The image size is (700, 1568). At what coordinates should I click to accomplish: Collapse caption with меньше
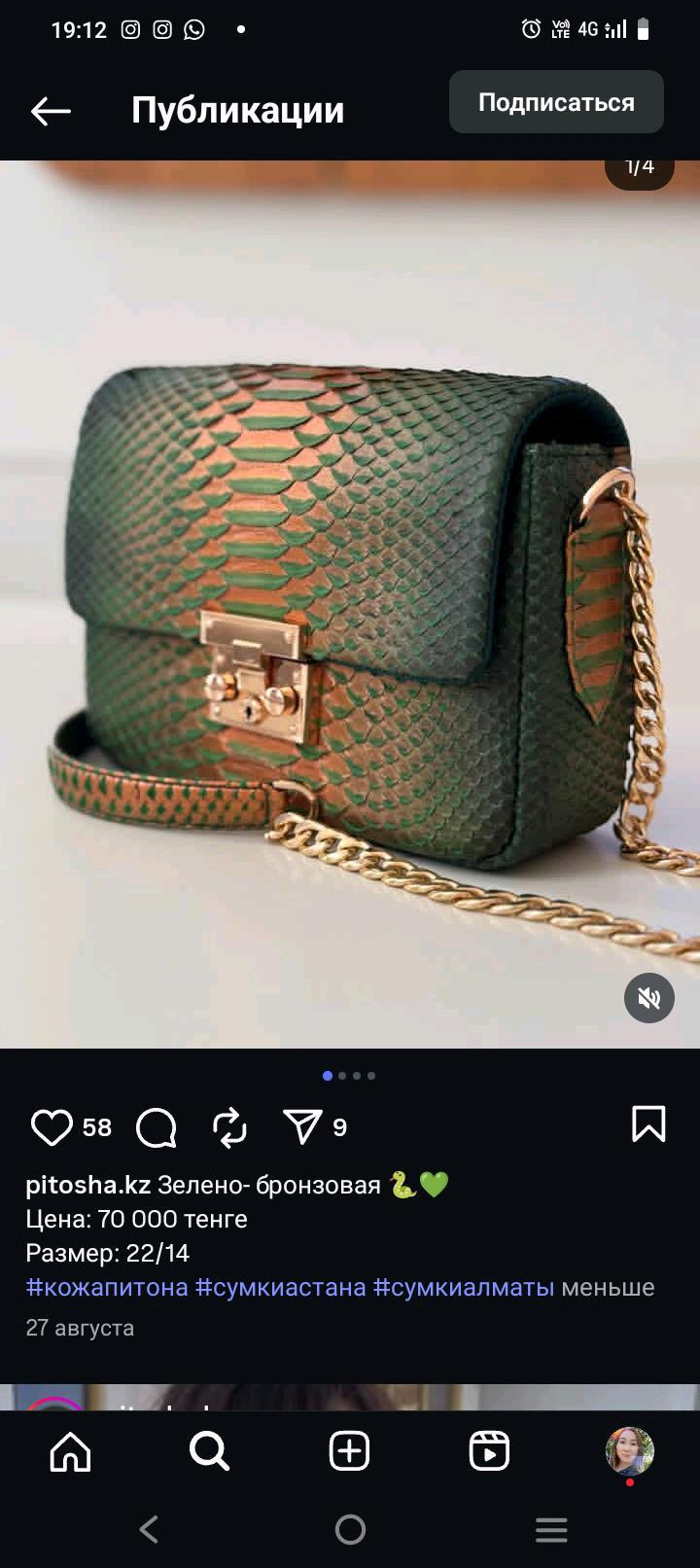tap(608, 1287)
